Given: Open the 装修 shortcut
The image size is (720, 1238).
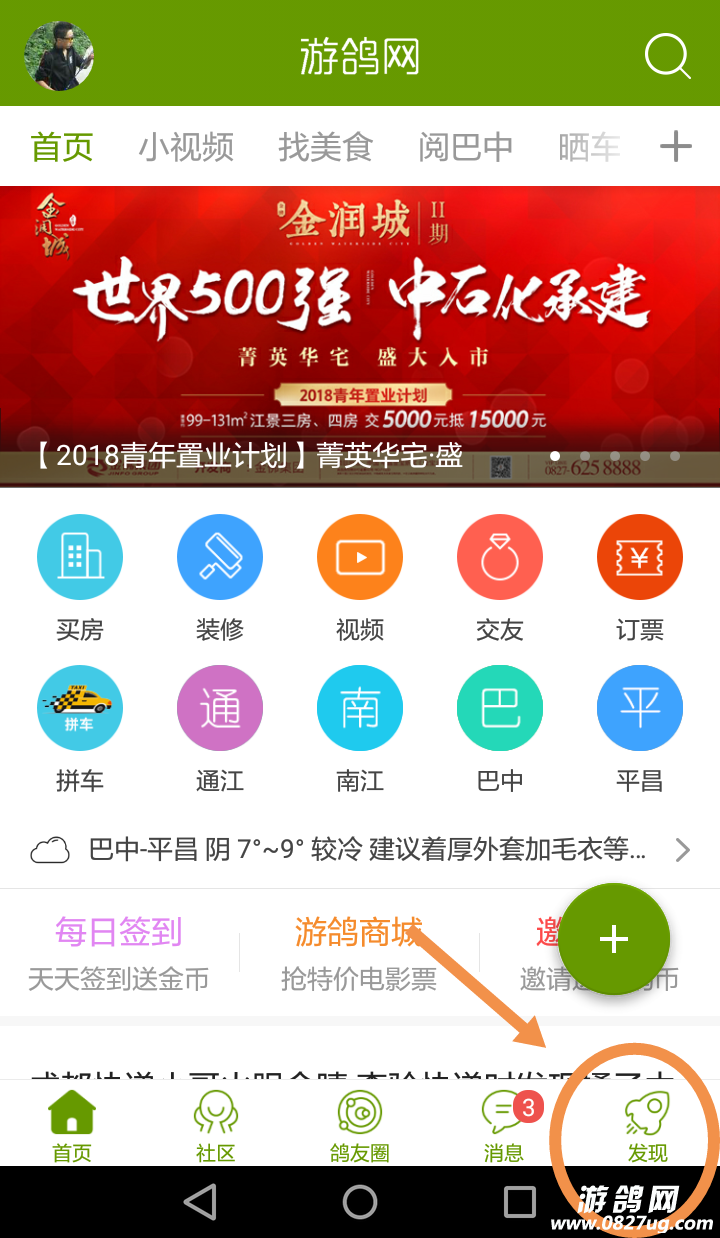Looking at the screenshot, I should (x=220, y=575).
